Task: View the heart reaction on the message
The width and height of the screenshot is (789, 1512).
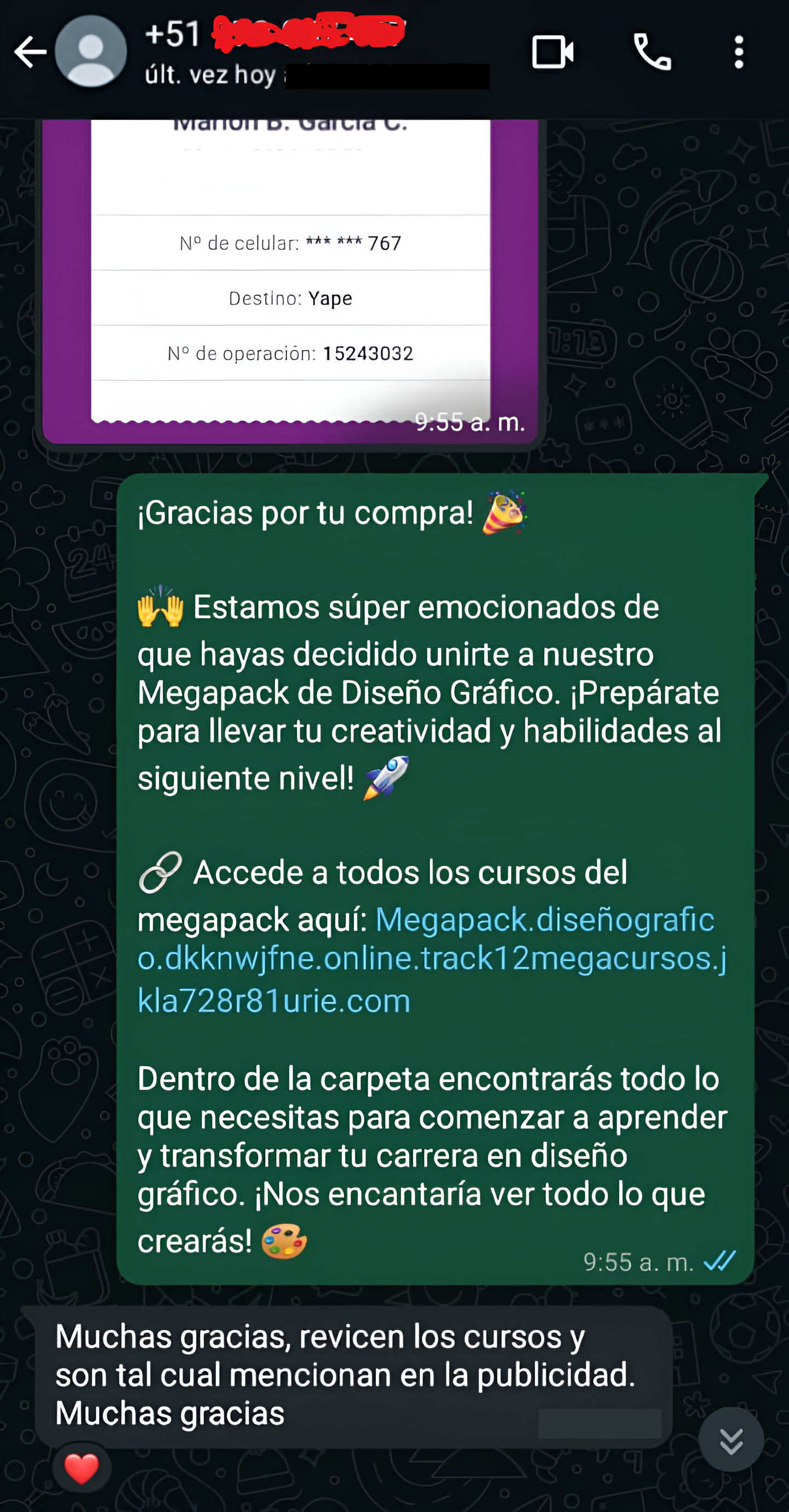Action: pos(81,1469)
